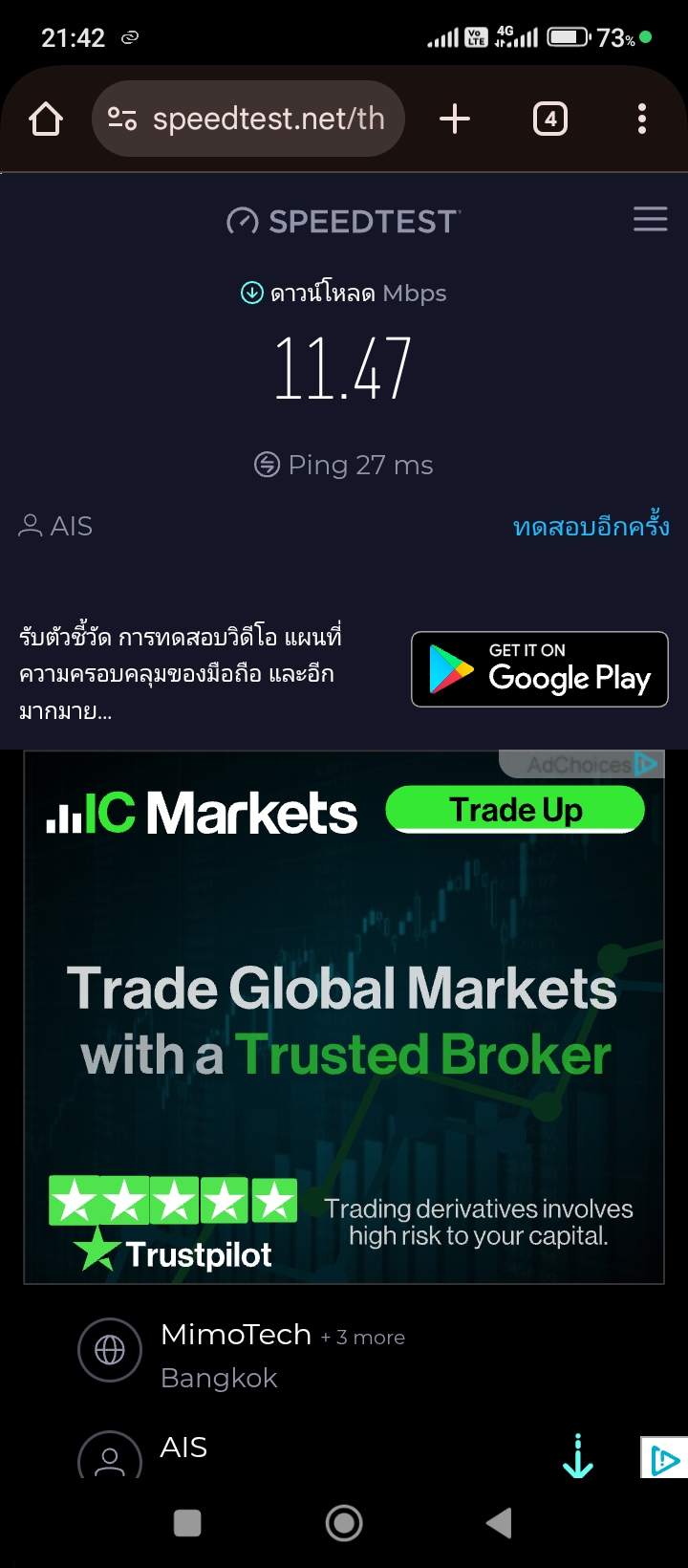Open the Speedtest hamburger menu
Viewport: 688px width, 1568px height.
650,220
